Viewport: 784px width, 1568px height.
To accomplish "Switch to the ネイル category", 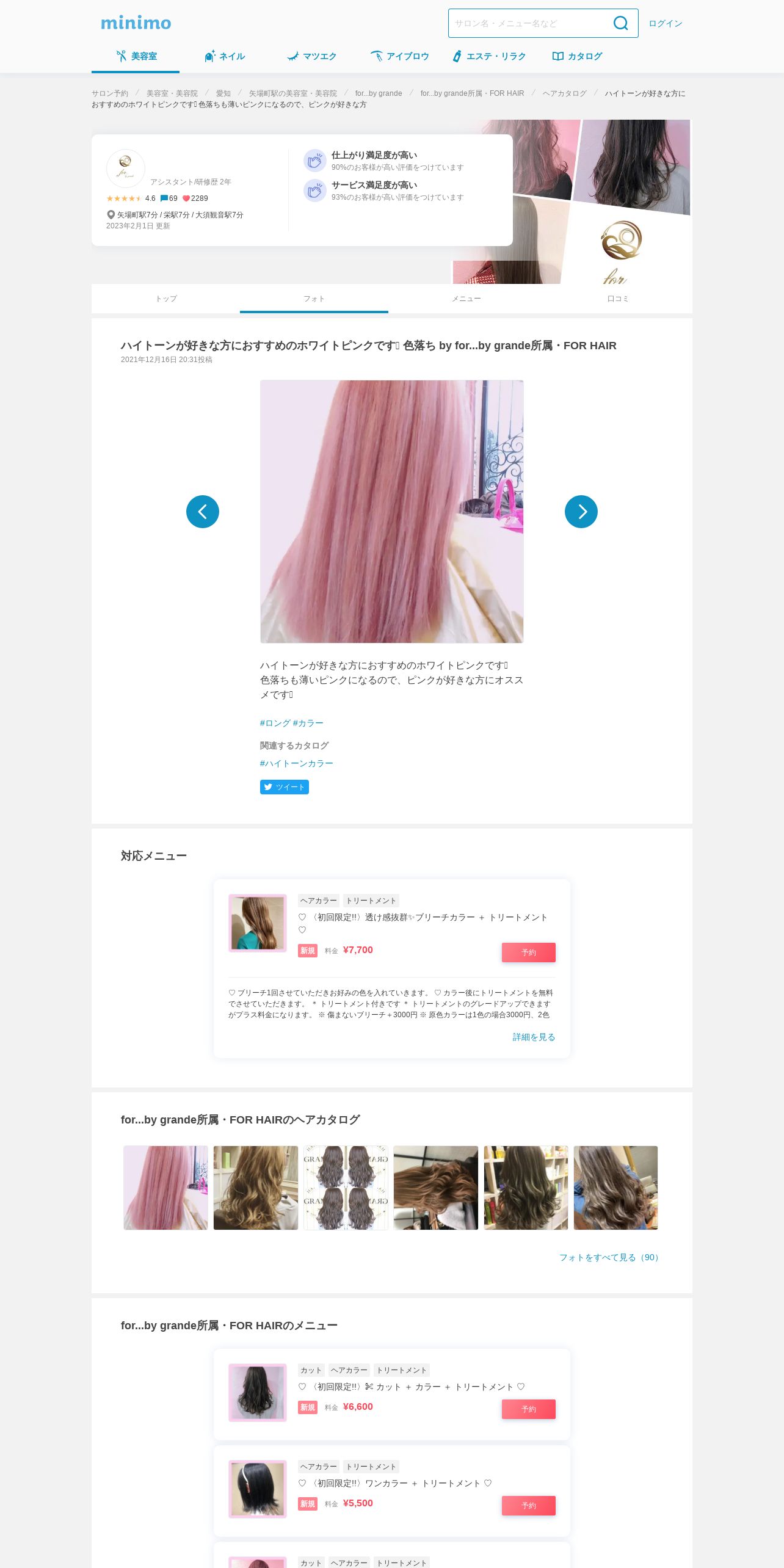I will coord(225,56).
